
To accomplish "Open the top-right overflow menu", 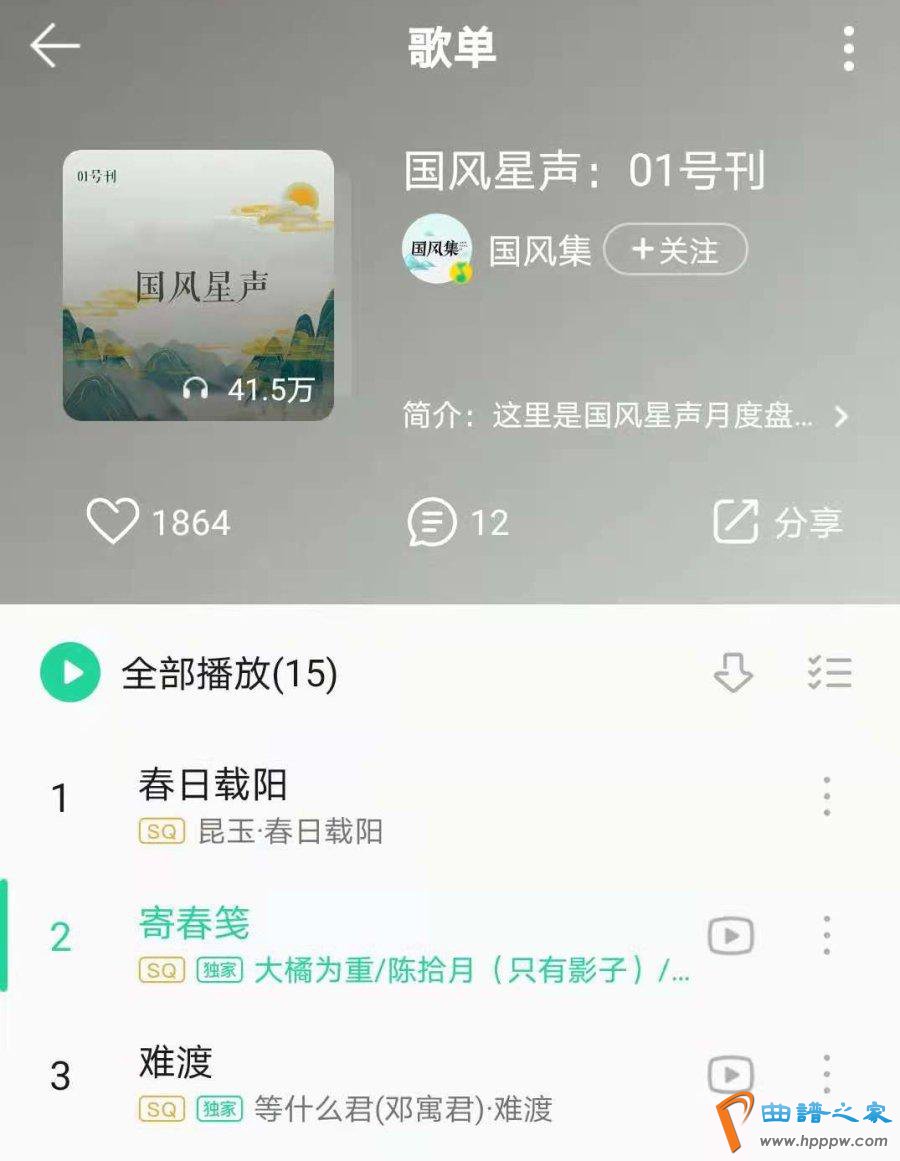I will pyautogui.click(x=848, y=48).
